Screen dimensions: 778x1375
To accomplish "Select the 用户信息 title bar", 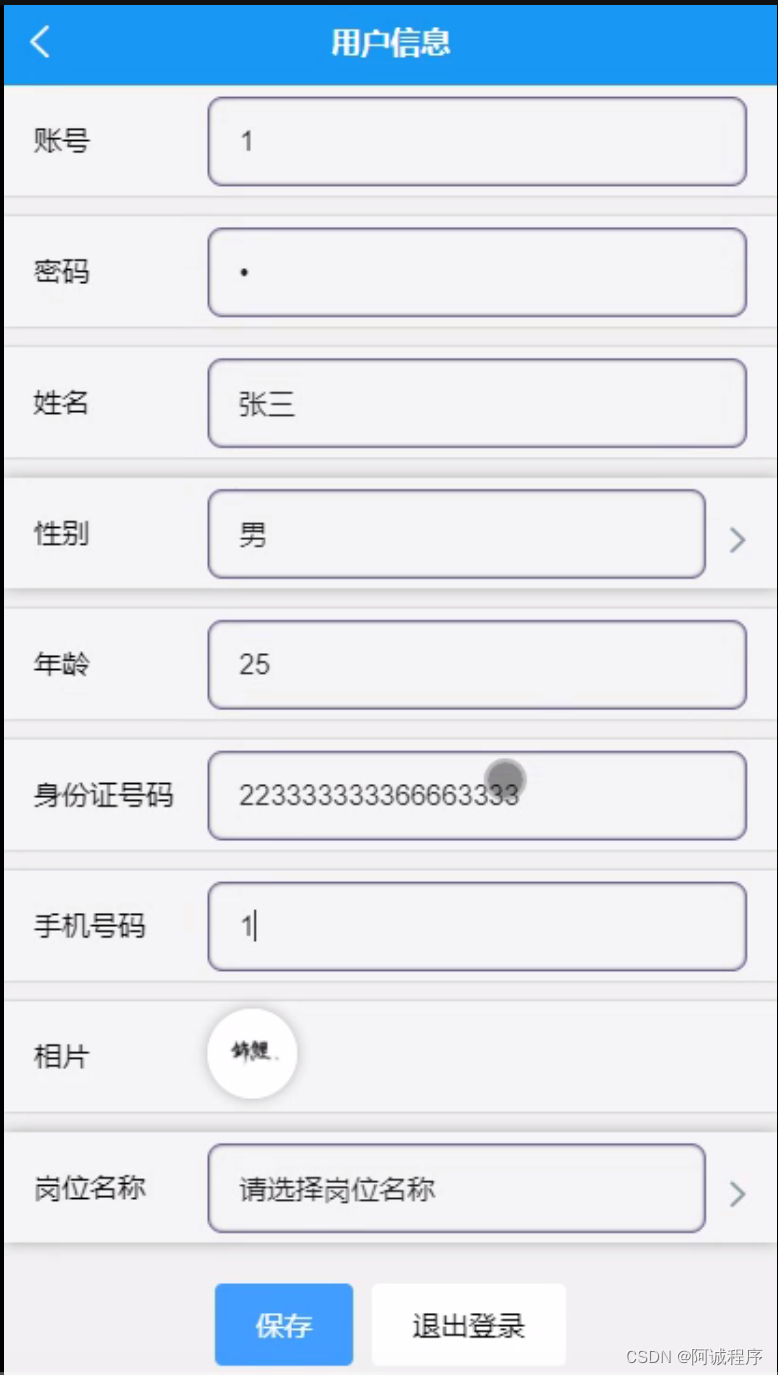I will [x=389, y=43].
